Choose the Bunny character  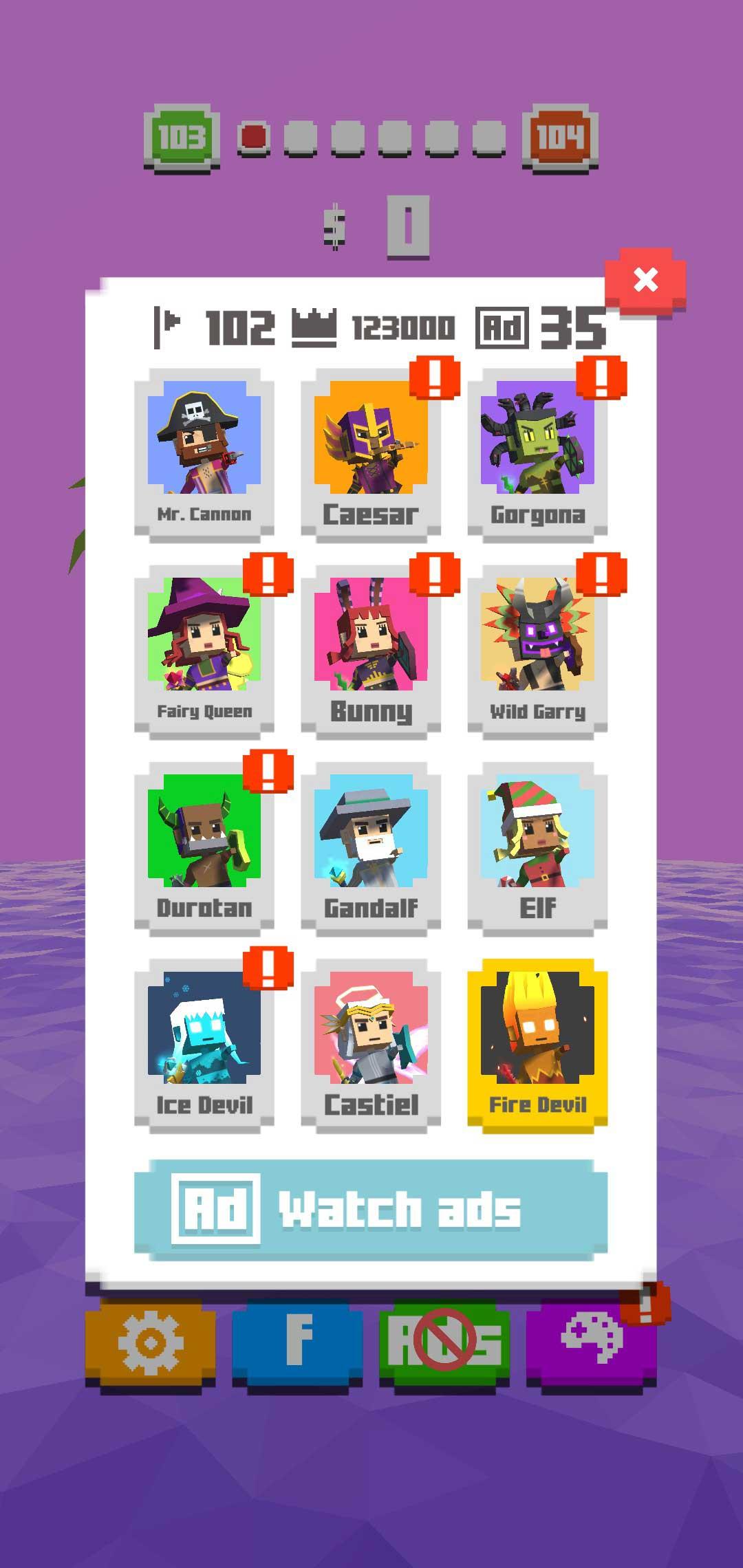(371, 648)
